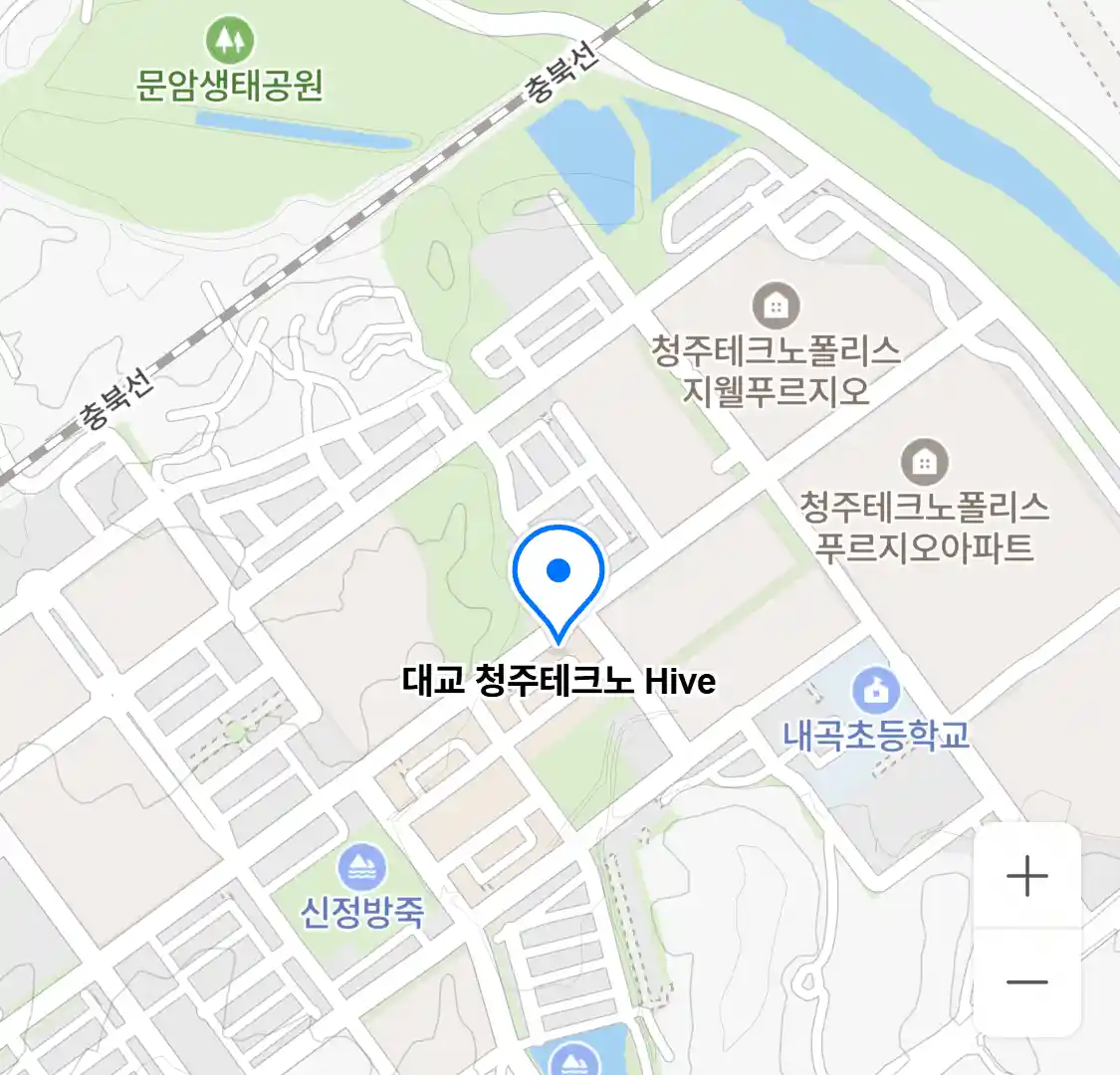Image resolution: width=1120 pixels, height=1075 pixels.
Task: Zoom out with the minus button
Action: (x=1026, y=982)
